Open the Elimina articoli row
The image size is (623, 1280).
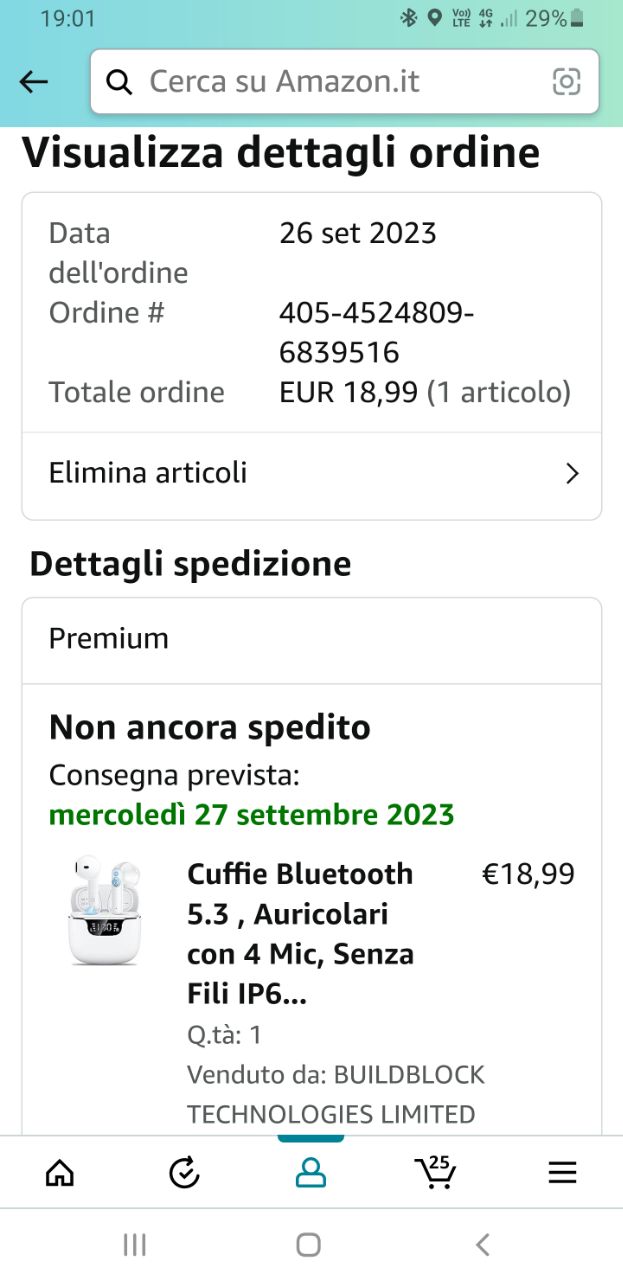(x=312, y=473)
